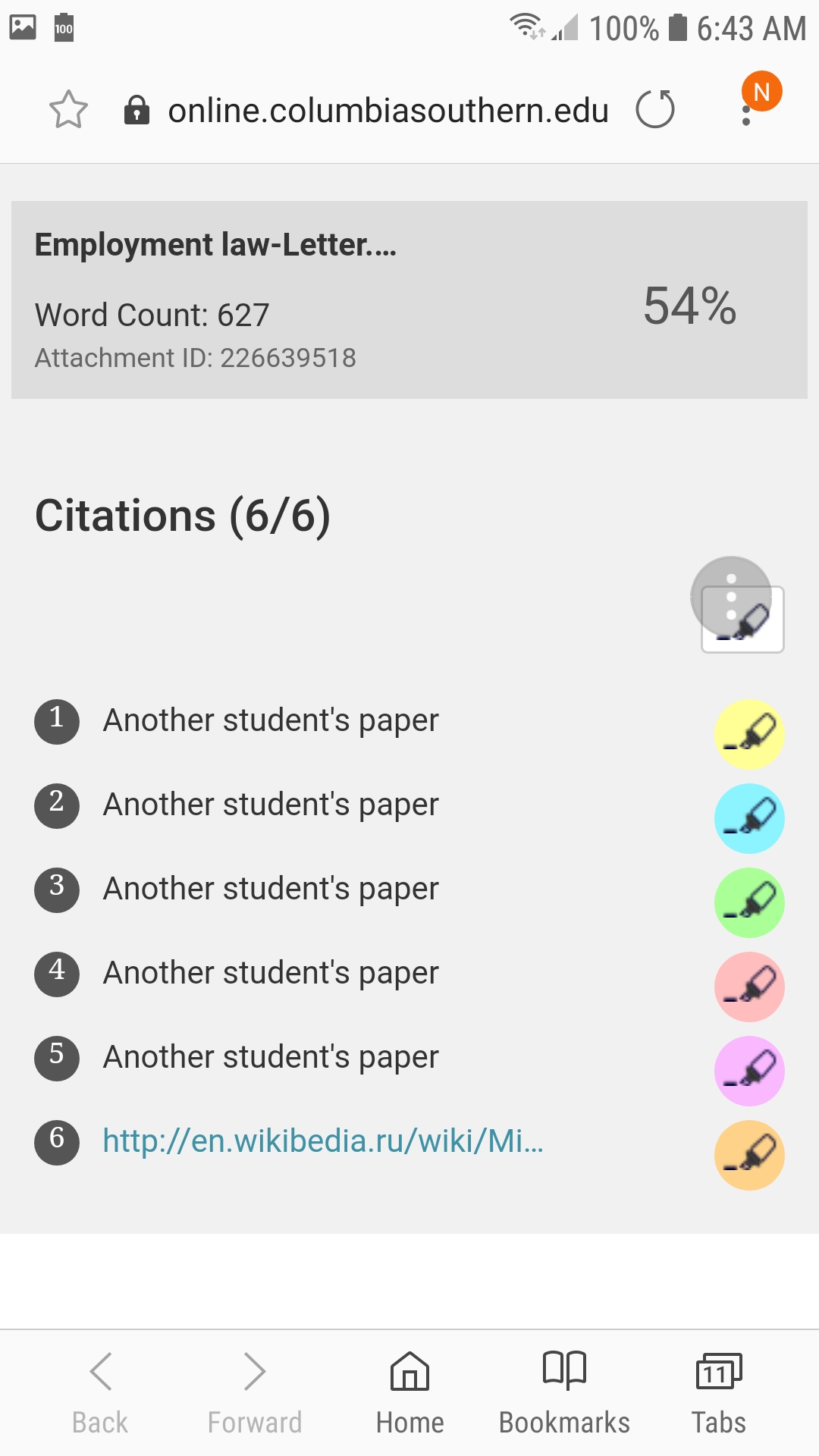Open the wikibedia.ru citation link
819x1456 pixels.
coord(323,1141)
